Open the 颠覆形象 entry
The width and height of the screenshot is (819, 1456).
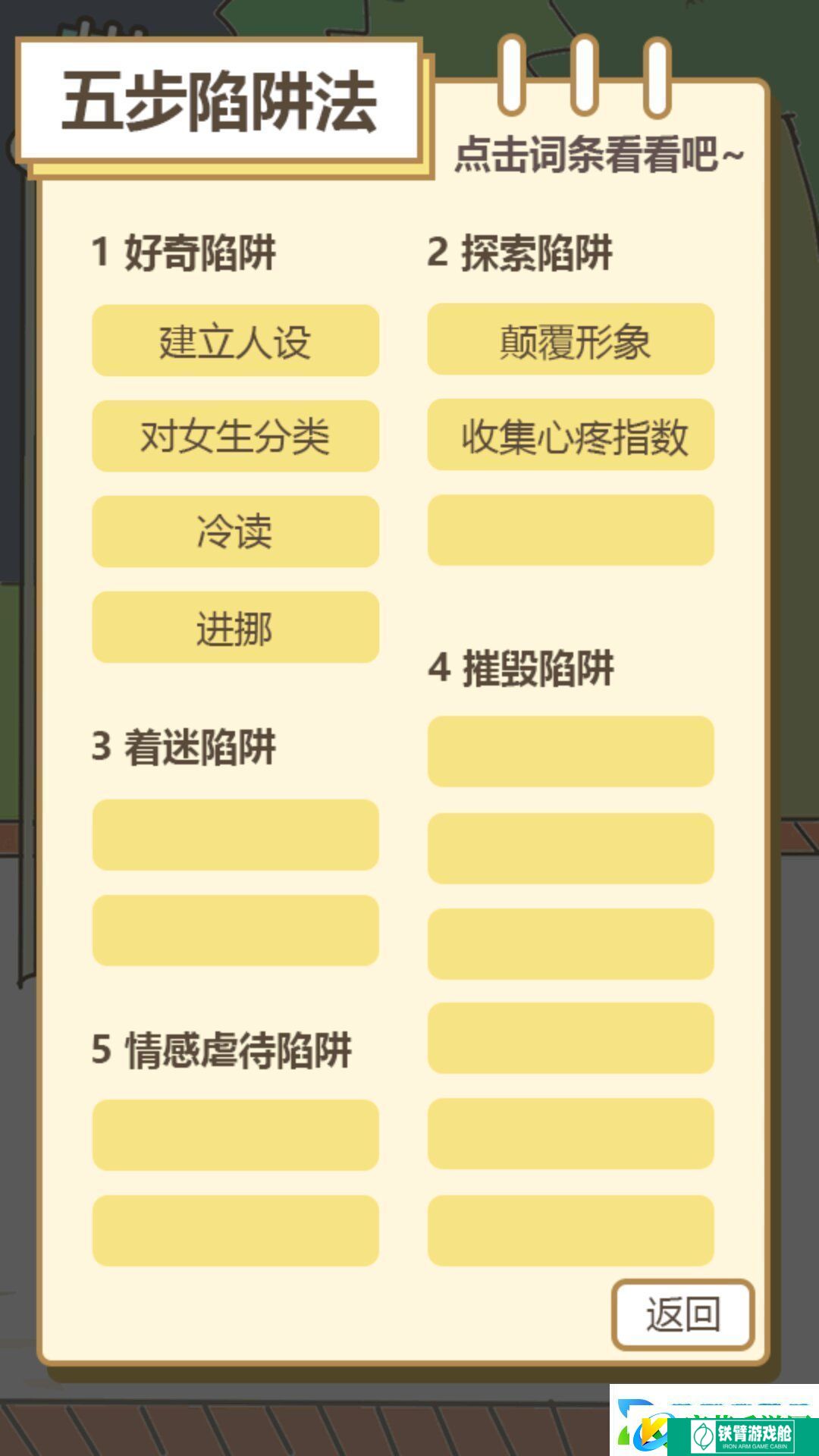point(571,340)
